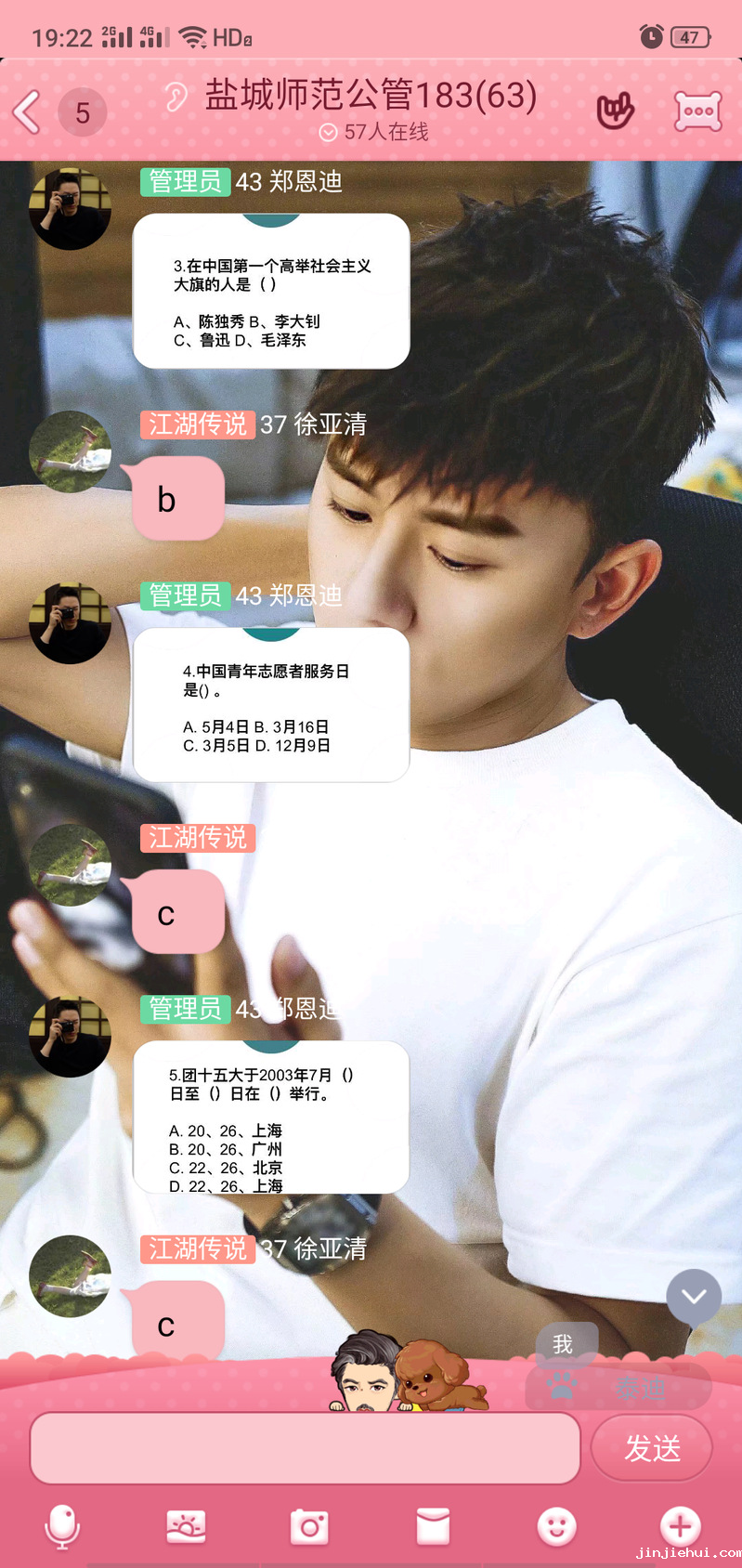Open the camera icon
Viewport: 742px width, 1568px height.
(x=309, y=1527)
